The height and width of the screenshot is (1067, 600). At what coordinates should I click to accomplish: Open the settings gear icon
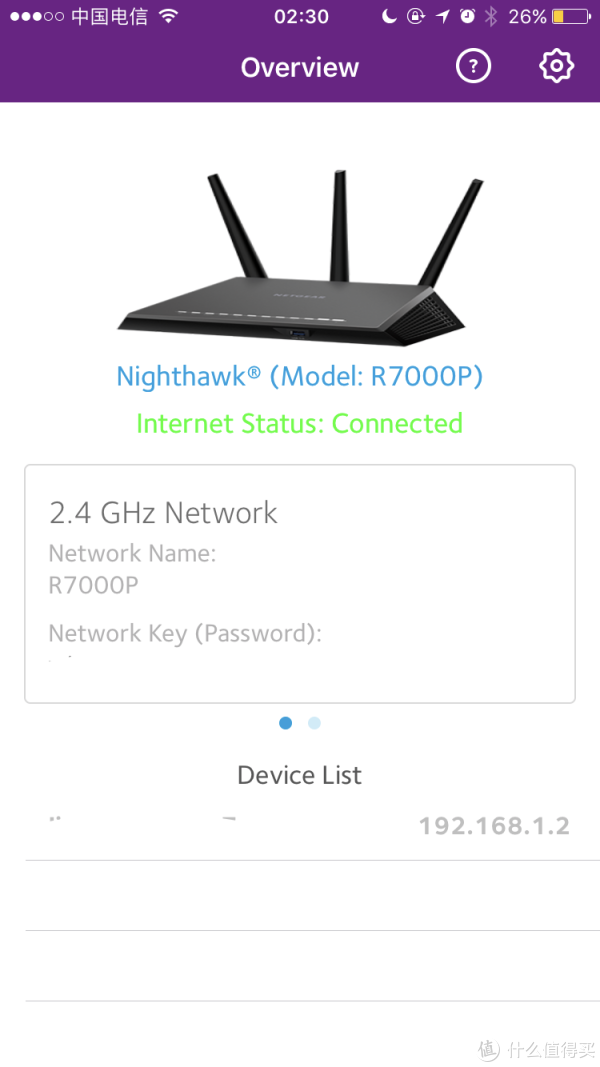pos(556,66)
